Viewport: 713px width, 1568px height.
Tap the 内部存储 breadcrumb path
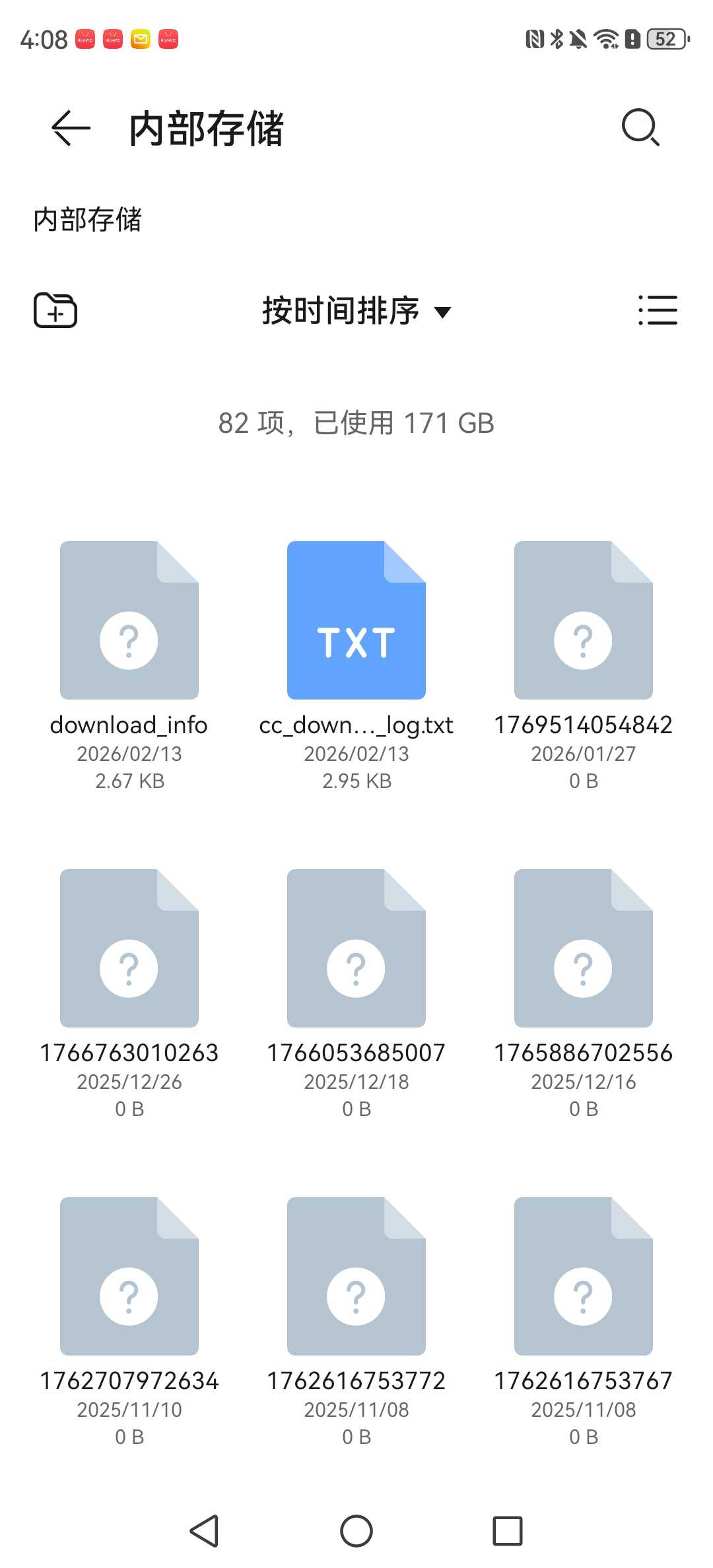pyautogui.click(x=88, y=220)
